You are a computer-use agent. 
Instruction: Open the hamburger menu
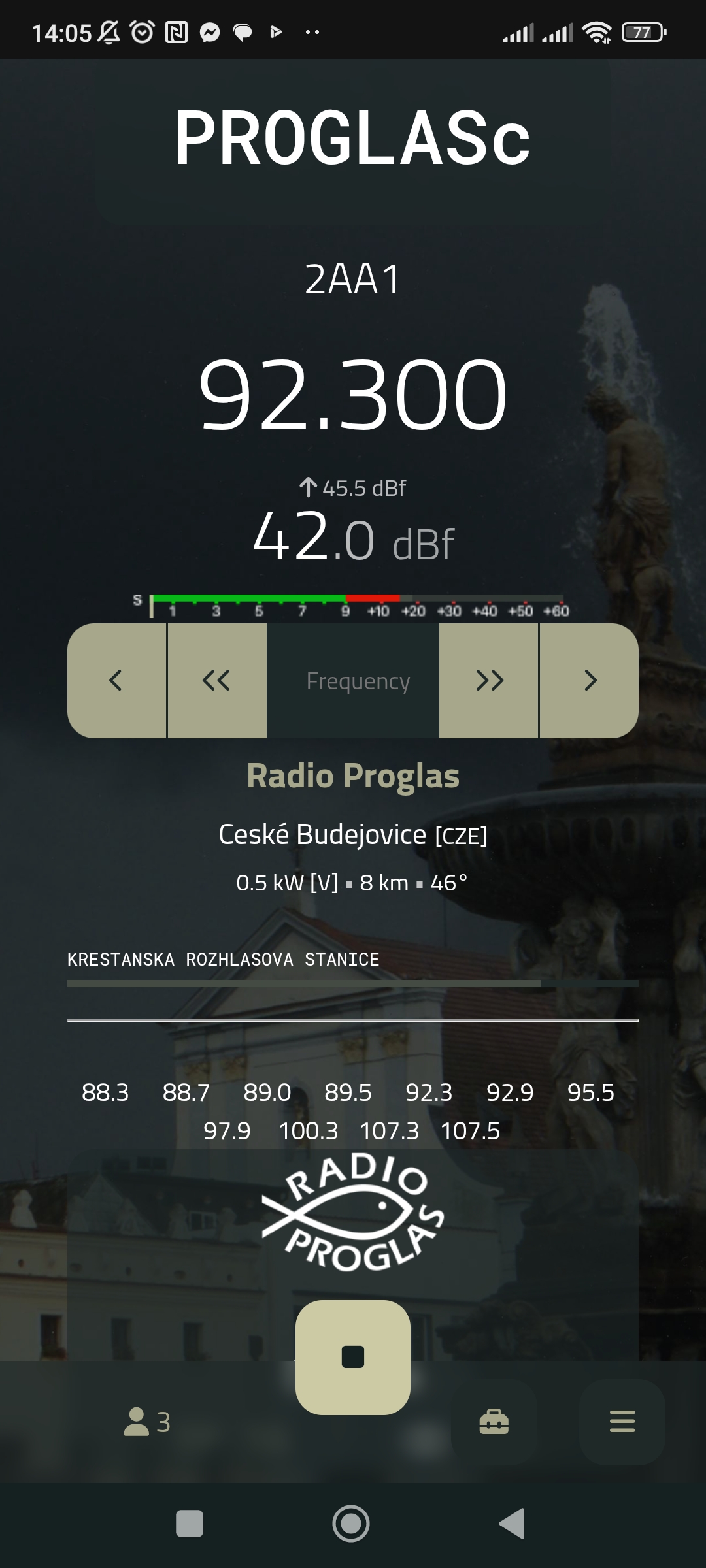[x=622, y=1422]
